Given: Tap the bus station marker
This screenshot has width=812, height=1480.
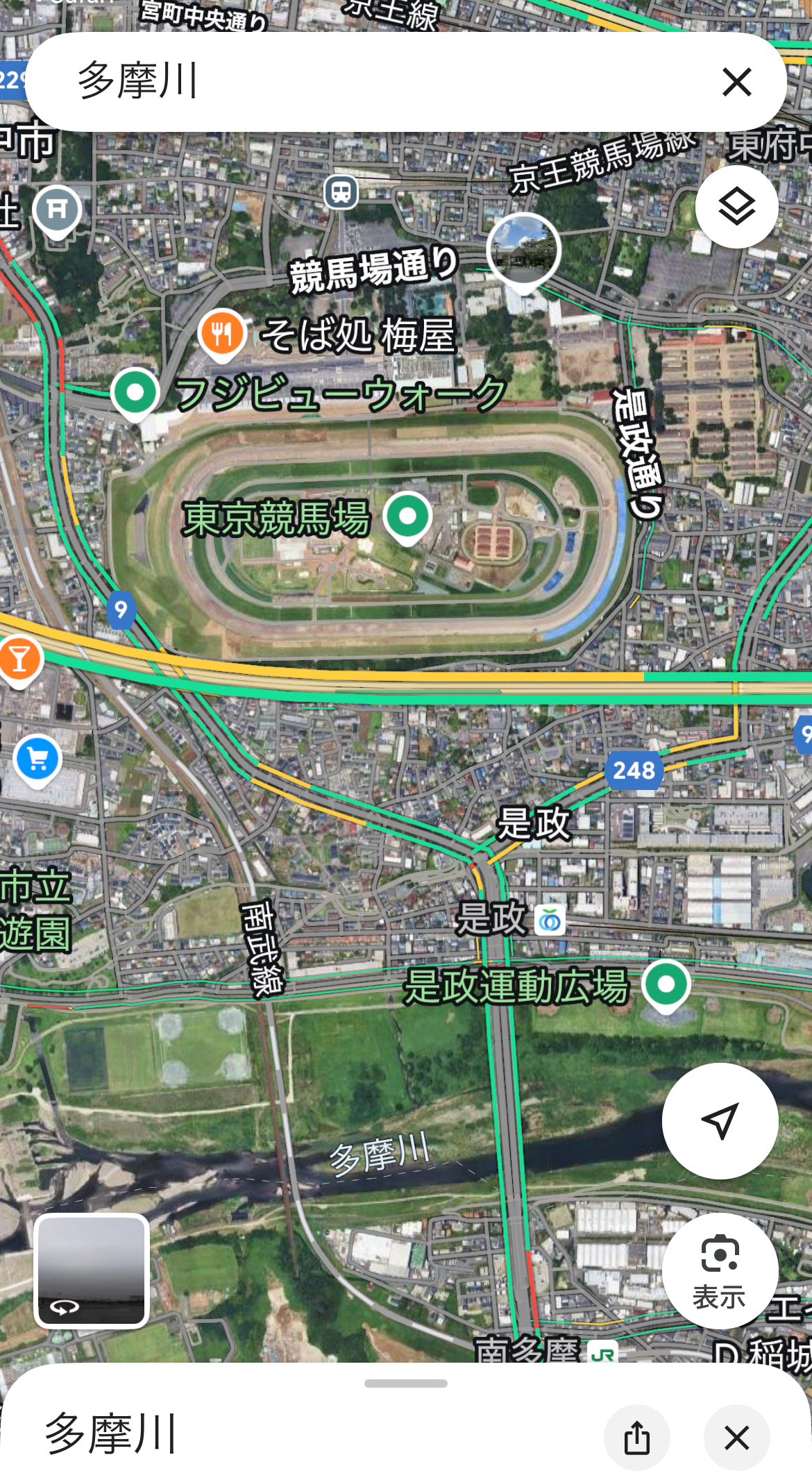Looking at the screenshot, I should pos(341,191).
